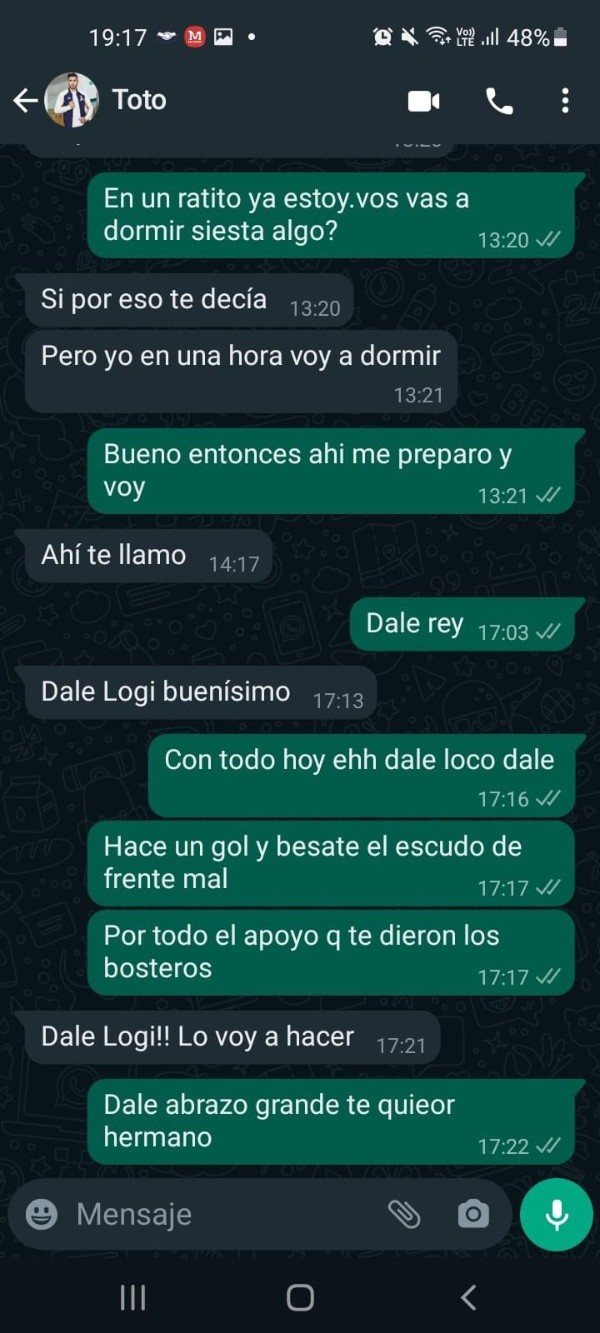The width and height of the screenshot is (600, 1333).
Task: Open the camera from the message bar
Action: [x=473, y=1214]
